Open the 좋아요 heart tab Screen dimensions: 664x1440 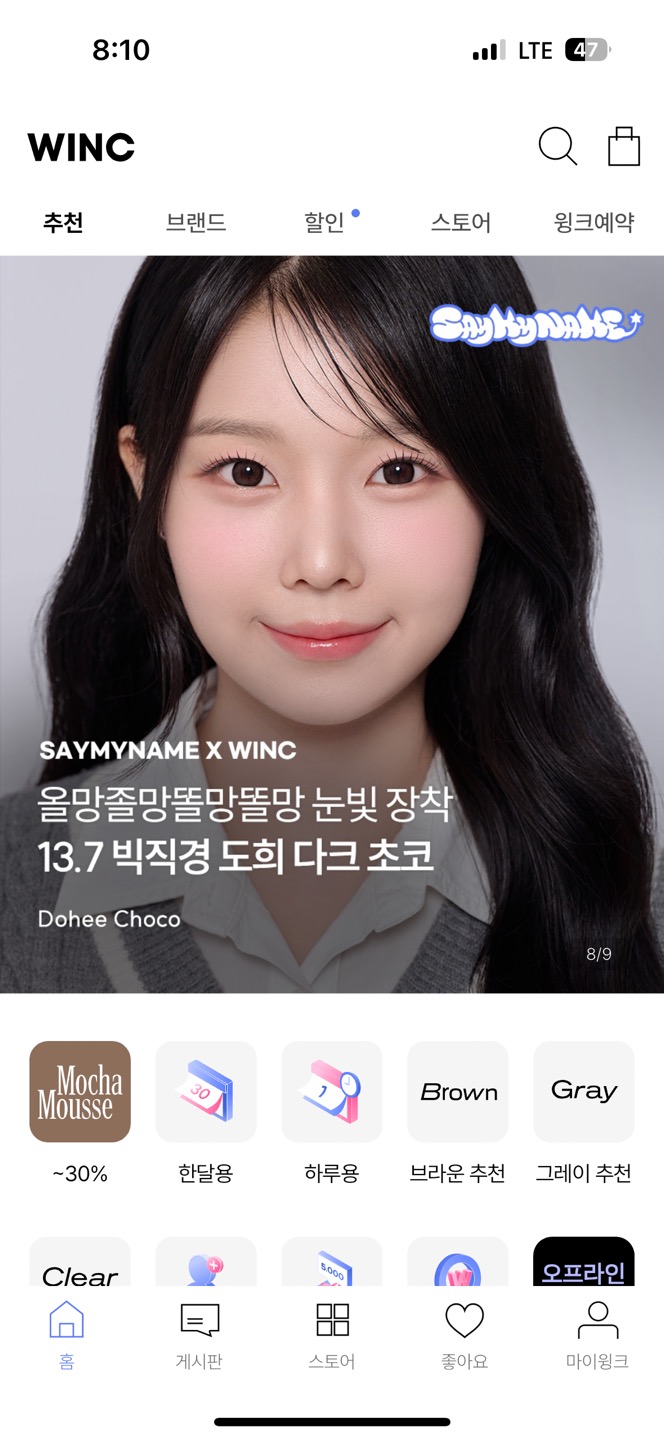click(464, 1335)
